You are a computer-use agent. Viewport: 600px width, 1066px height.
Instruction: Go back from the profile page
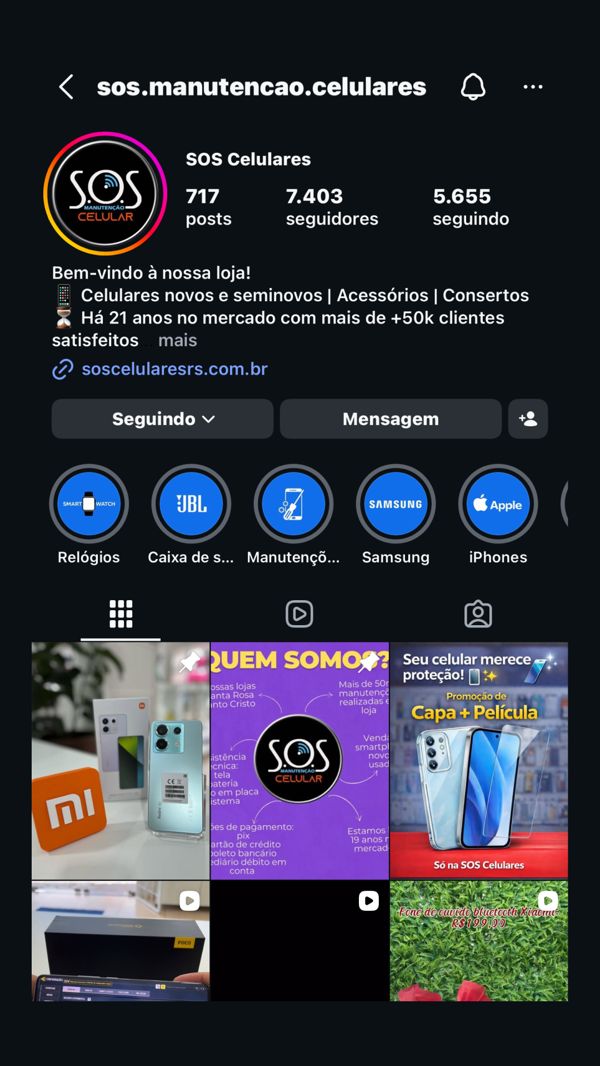pyautogui.click(x=66, y=87)
